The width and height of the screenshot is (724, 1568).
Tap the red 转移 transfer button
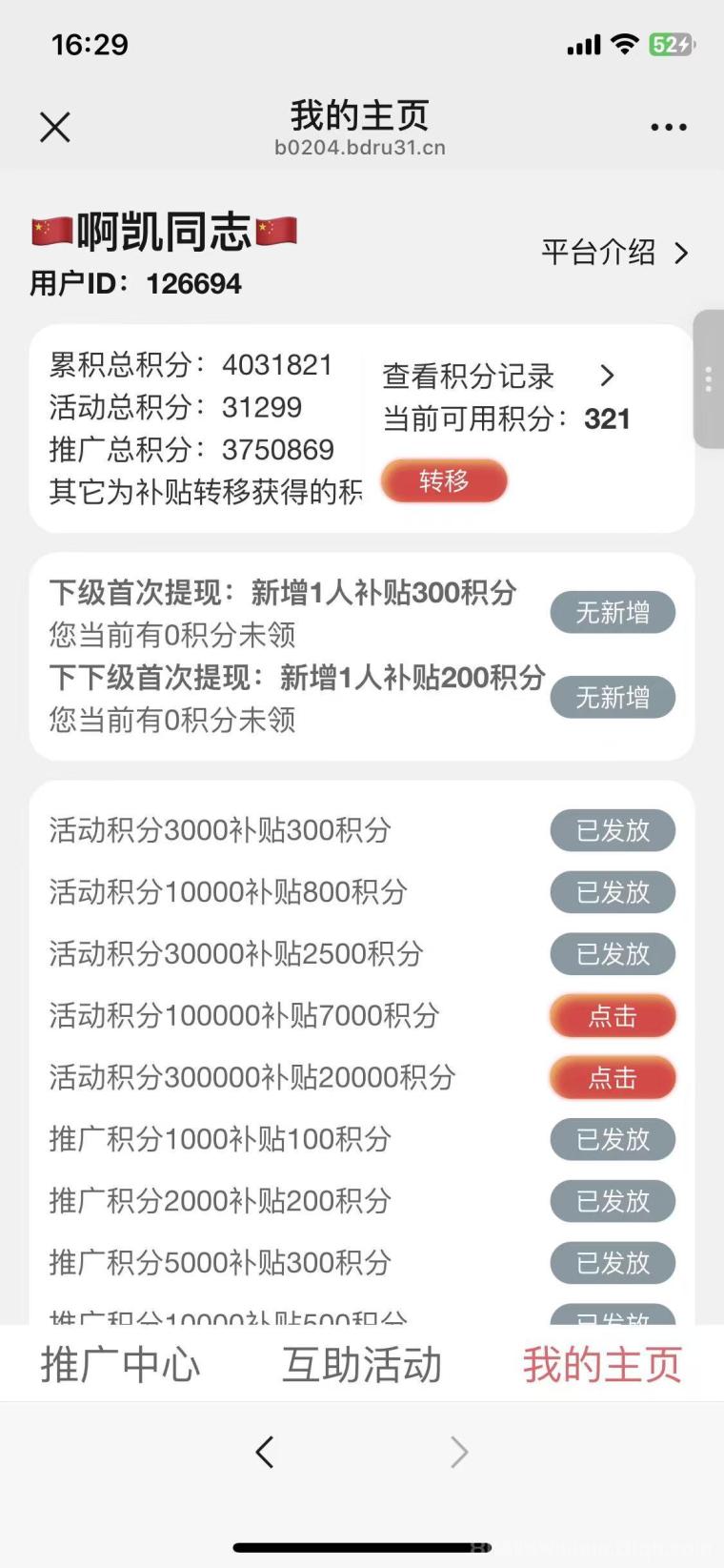[444, 481]
